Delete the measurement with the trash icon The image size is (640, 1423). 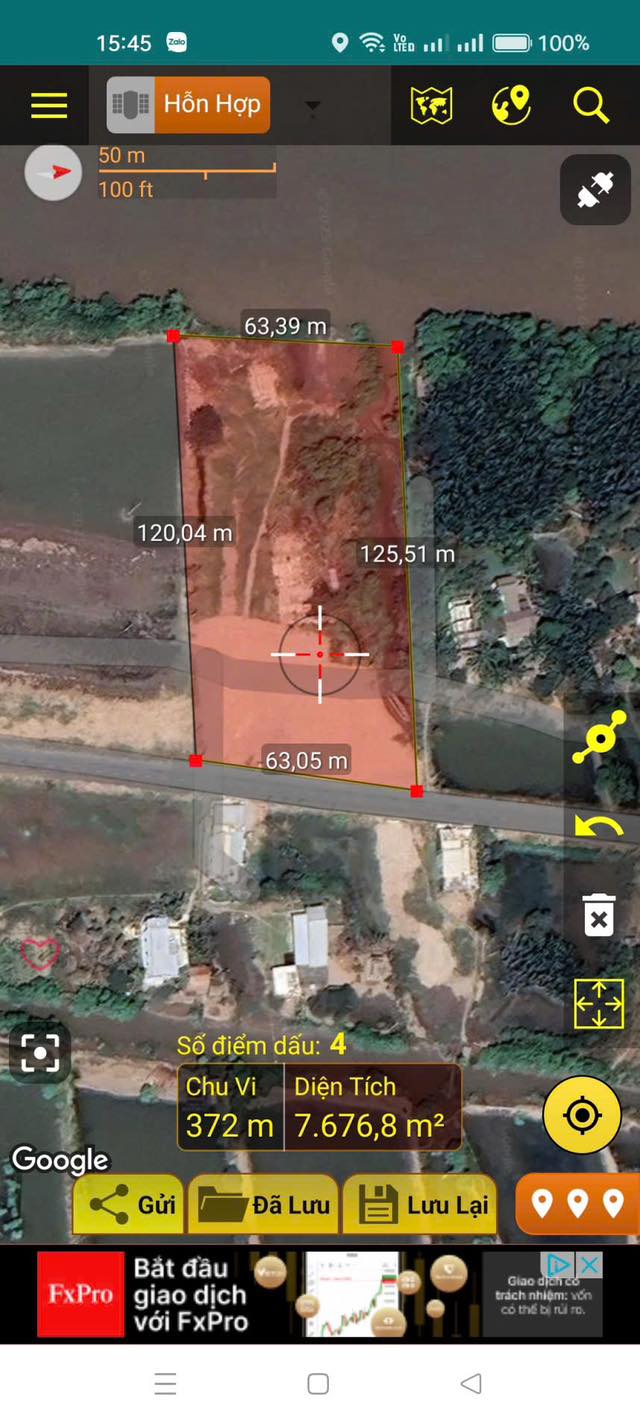[599, 914]
